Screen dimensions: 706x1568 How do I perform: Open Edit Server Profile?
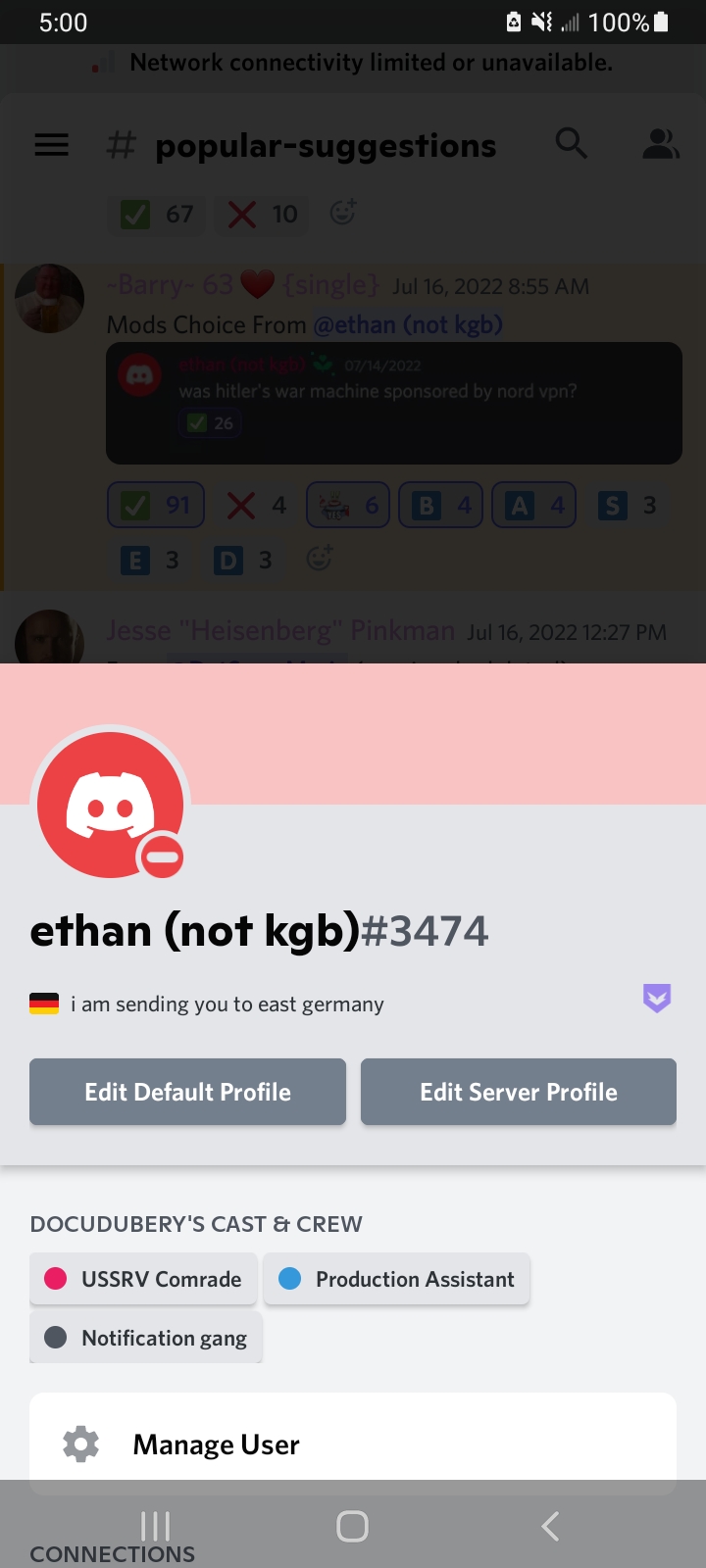tap(518, 1092)
